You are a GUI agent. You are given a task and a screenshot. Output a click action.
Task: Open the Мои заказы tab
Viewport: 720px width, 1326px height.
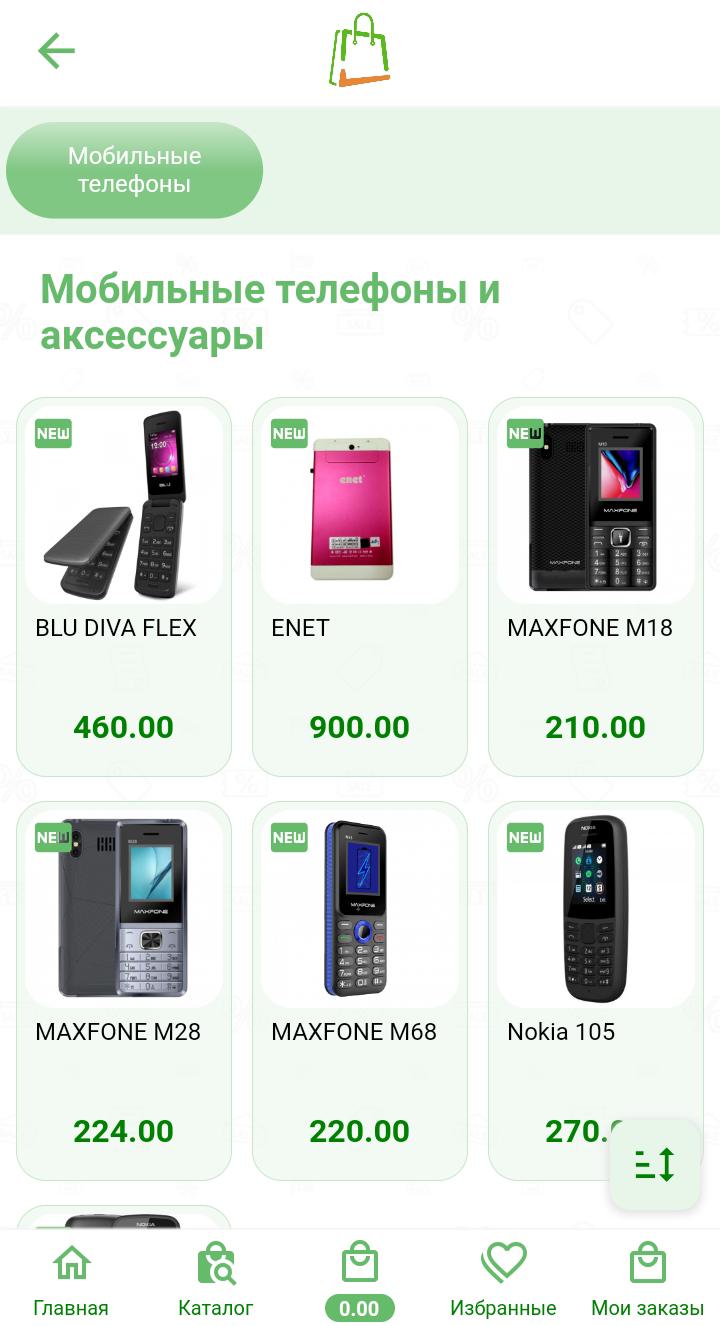coord(648,1280)
